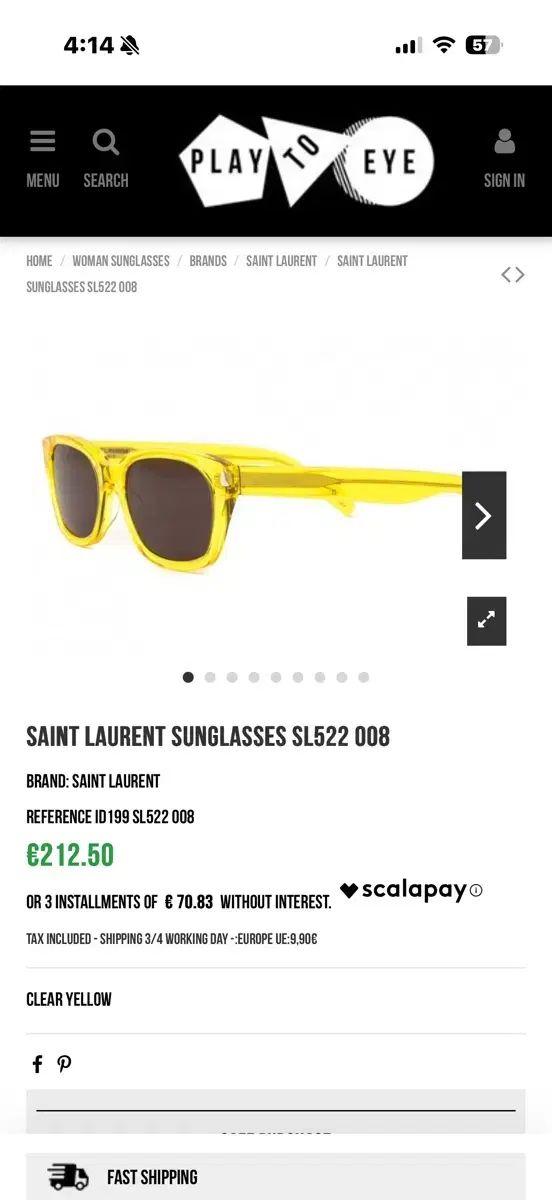This screenshot has height=1200, width=552.
Task: Open the Menu drawer
Action: [42, 159]
